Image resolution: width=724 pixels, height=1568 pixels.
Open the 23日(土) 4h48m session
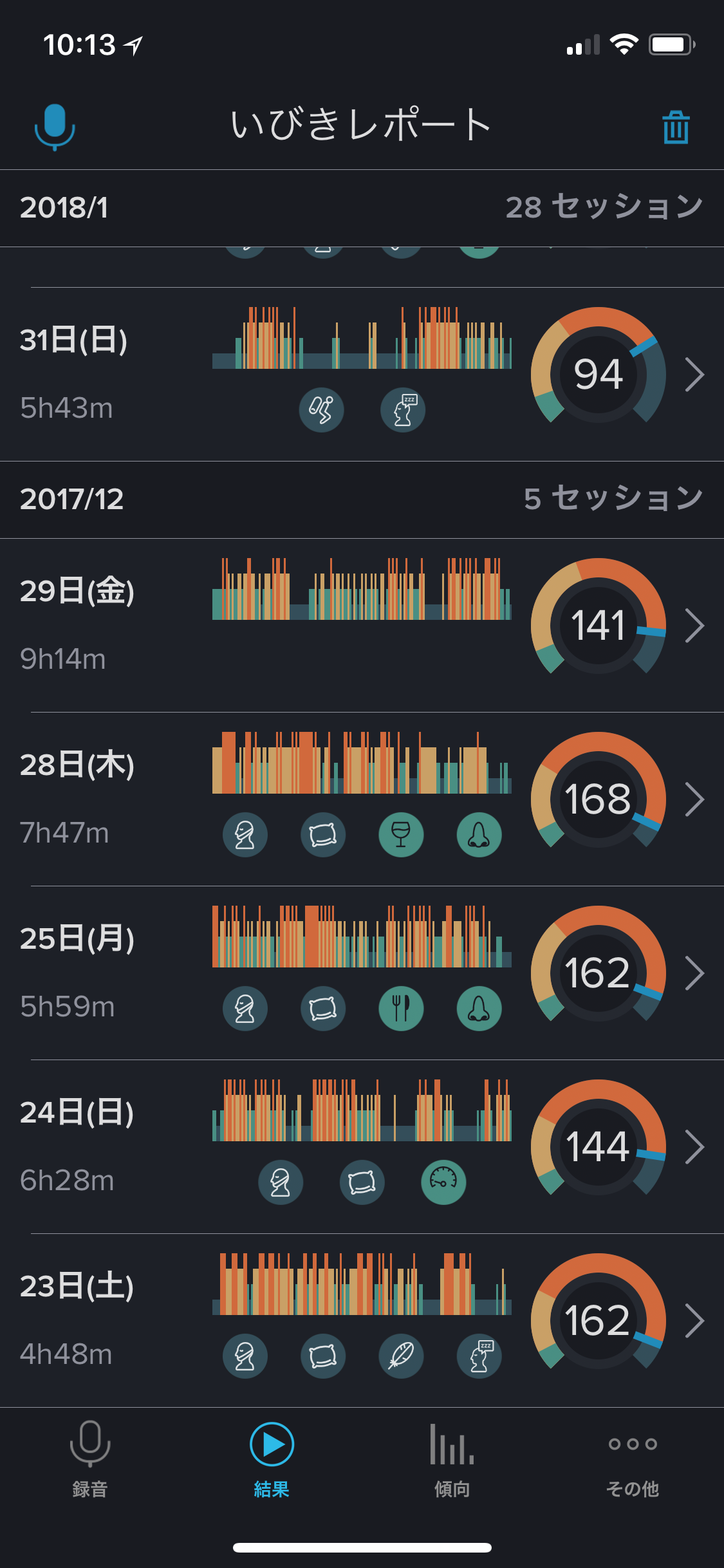(362, 1320)
